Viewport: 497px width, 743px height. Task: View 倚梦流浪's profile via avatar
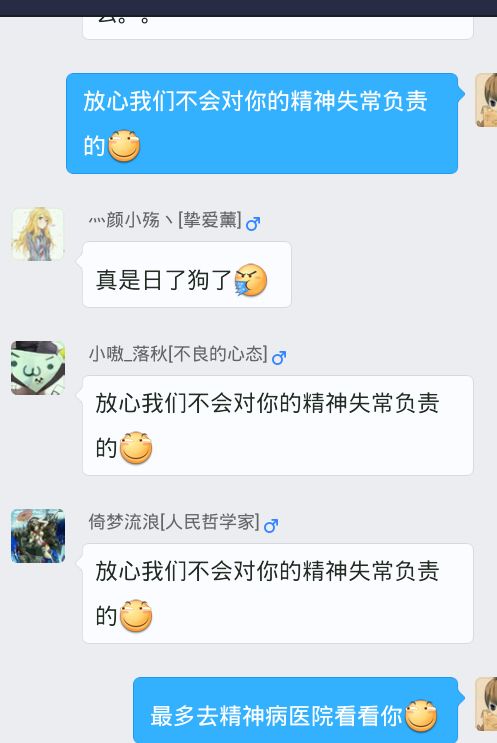[37, 536]
